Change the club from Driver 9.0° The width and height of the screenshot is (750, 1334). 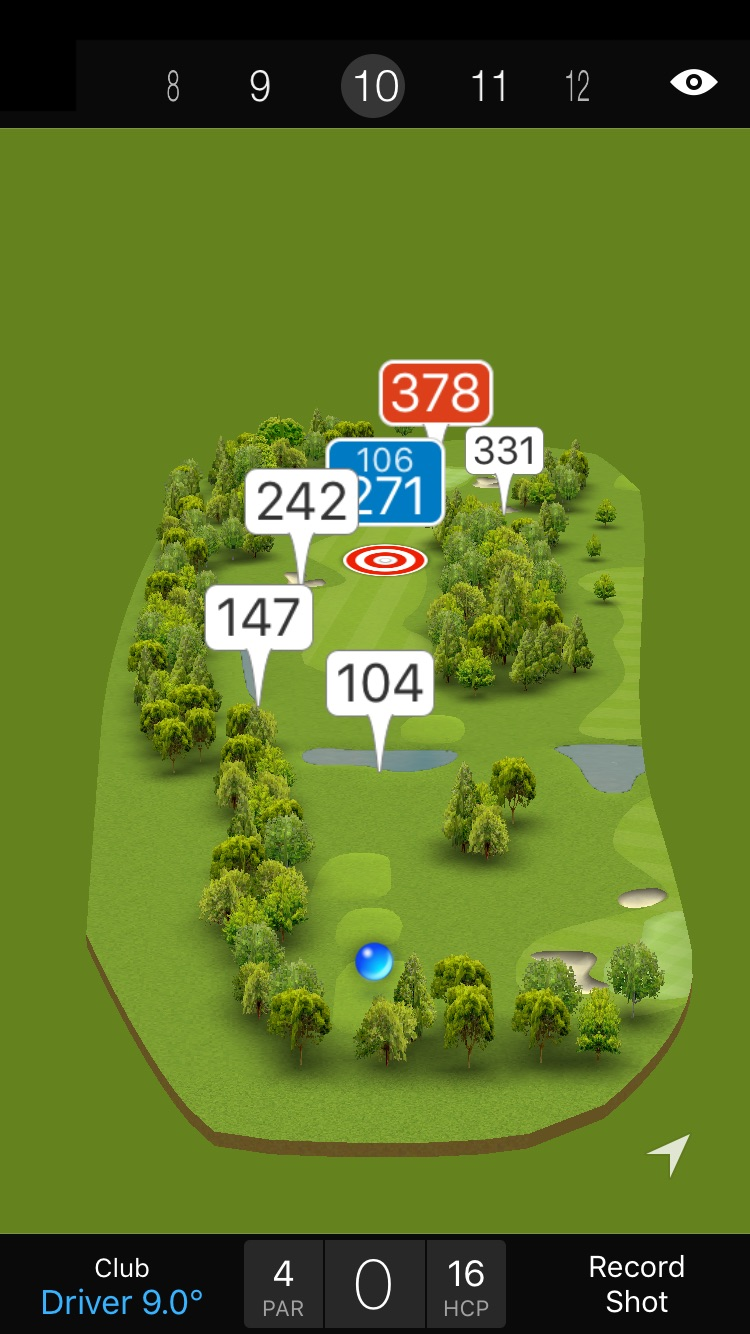point(122,1285)
